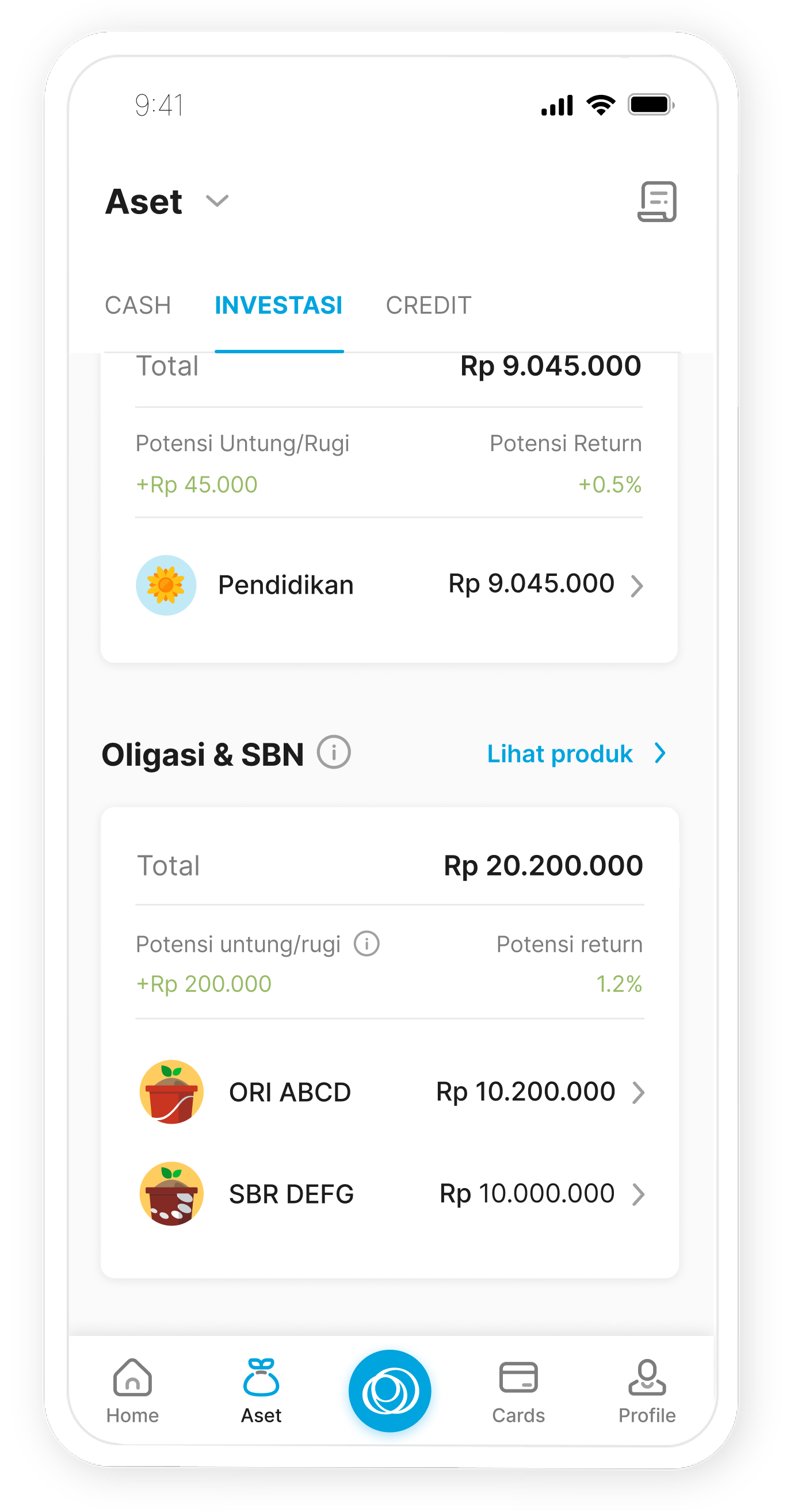Tap the blue center action button

pos(390,1391)
